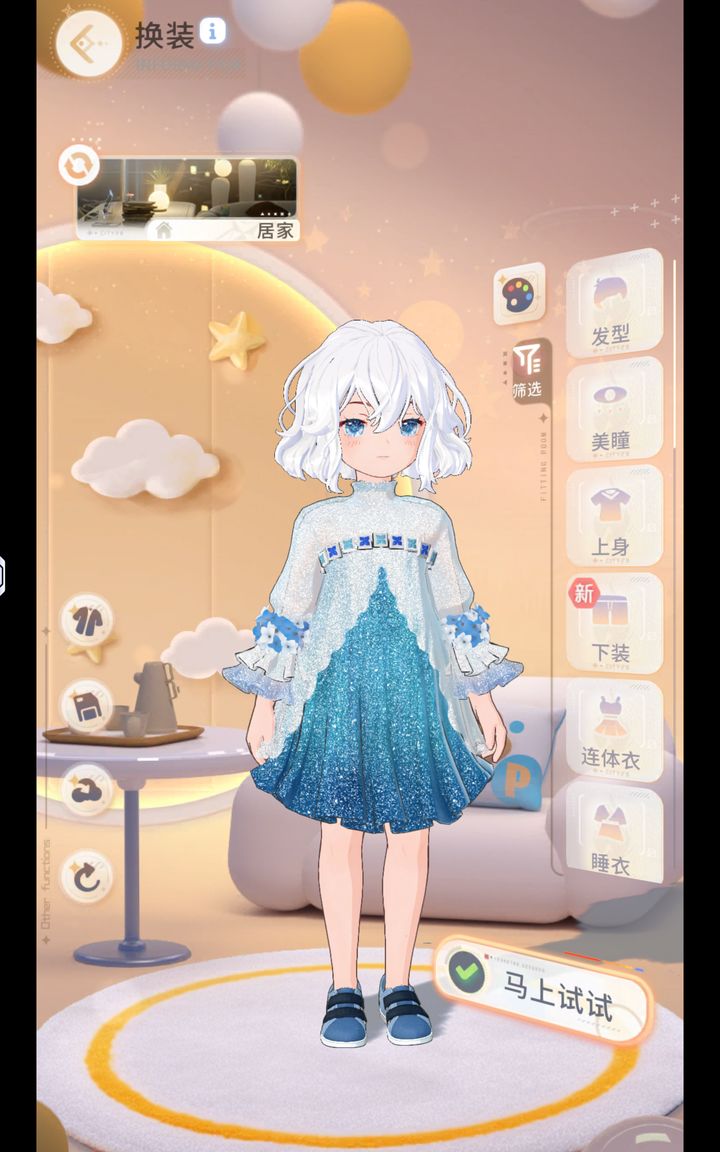Reset the outfit with the circular arrow

click(88, 877)
